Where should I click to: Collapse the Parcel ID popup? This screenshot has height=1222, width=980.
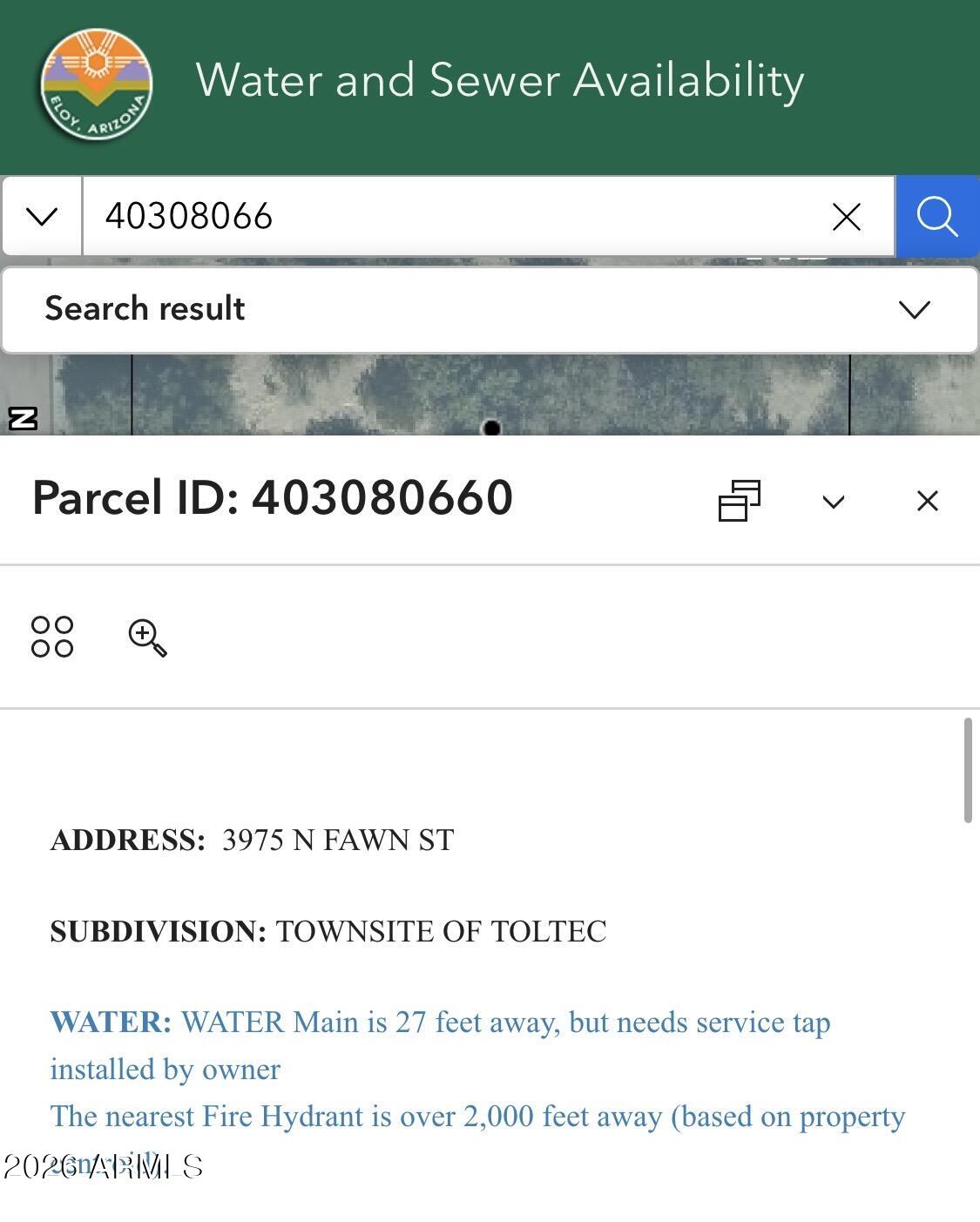click(834, 502)
